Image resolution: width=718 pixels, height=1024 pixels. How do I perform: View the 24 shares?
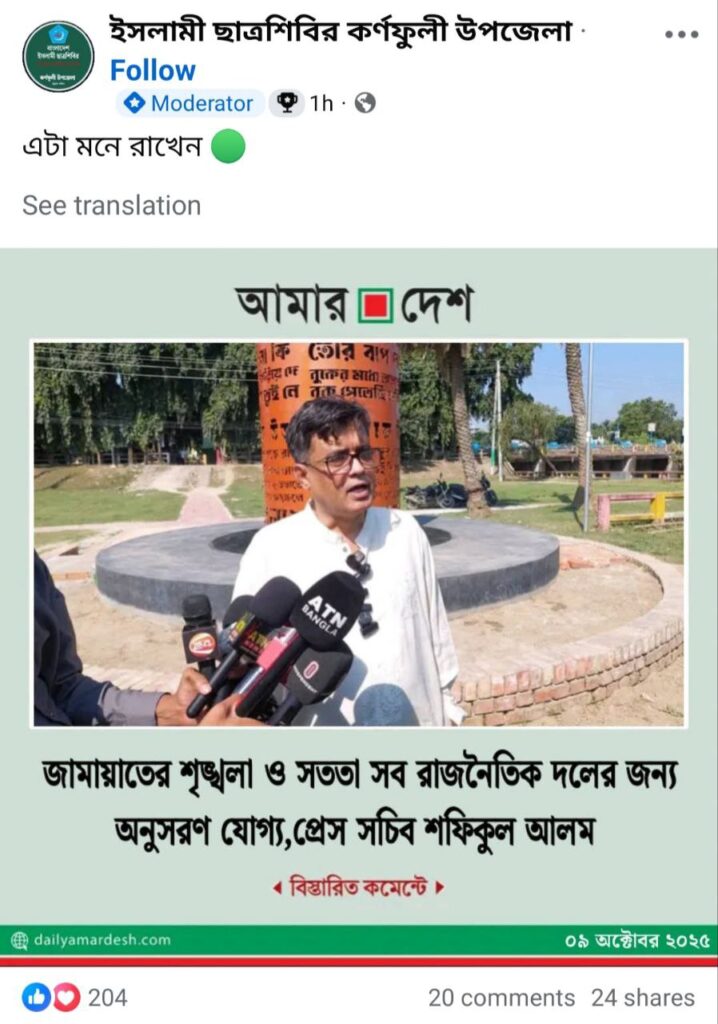[x=642, y=997]
